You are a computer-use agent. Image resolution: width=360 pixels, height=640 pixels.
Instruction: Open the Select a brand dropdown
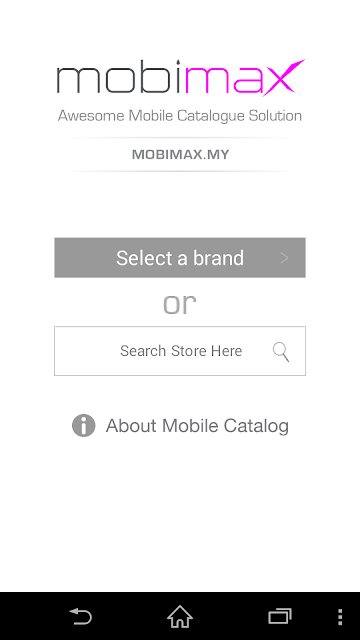click(x=180, y=258)
